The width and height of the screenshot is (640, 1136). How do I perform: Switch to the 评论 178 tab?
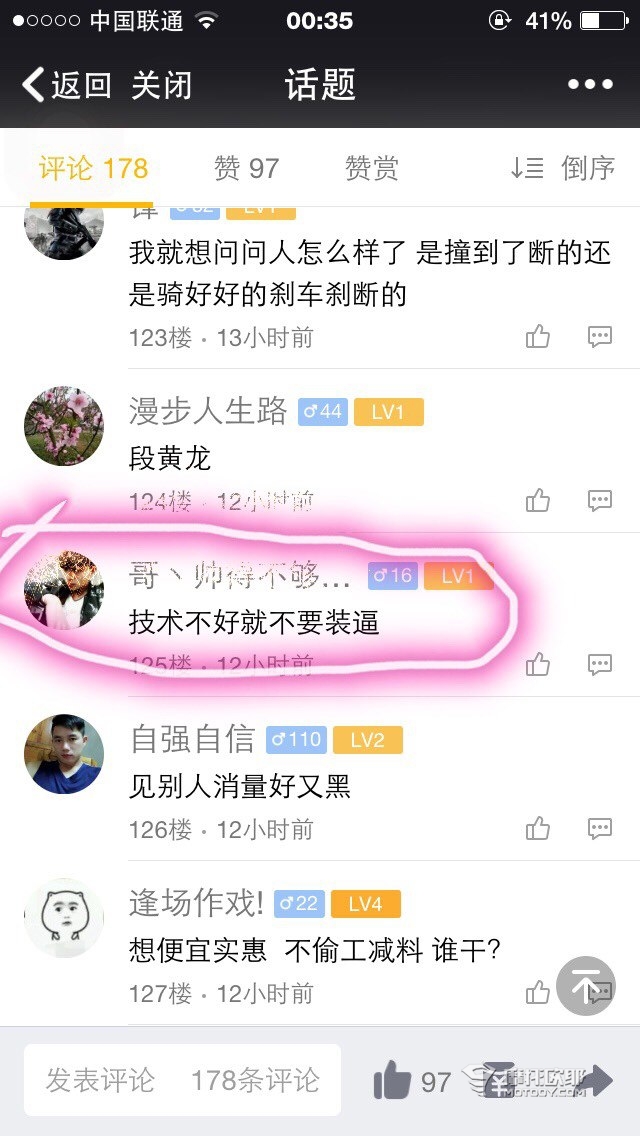[93, 168]
